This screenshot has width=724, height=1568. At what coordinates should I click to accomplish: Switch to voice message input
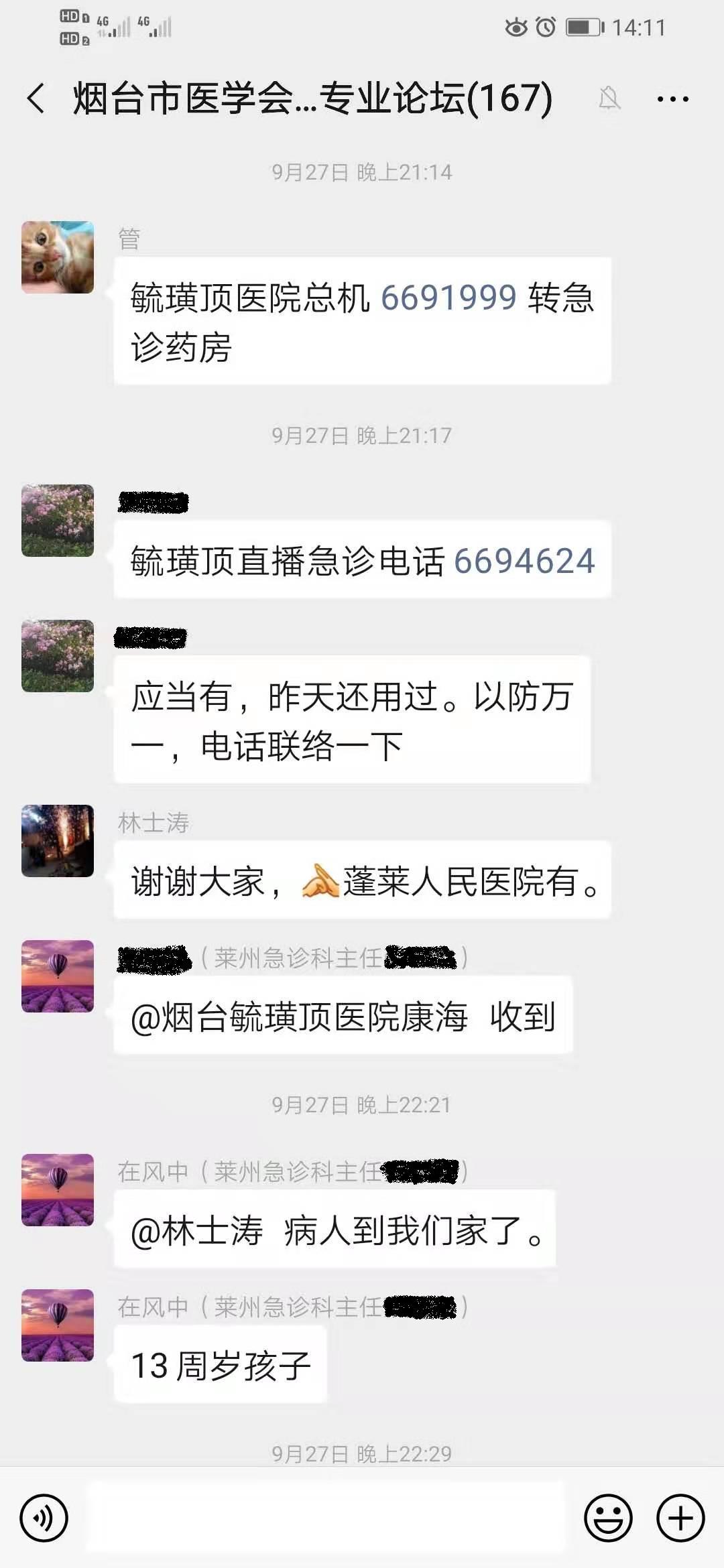44,1518
